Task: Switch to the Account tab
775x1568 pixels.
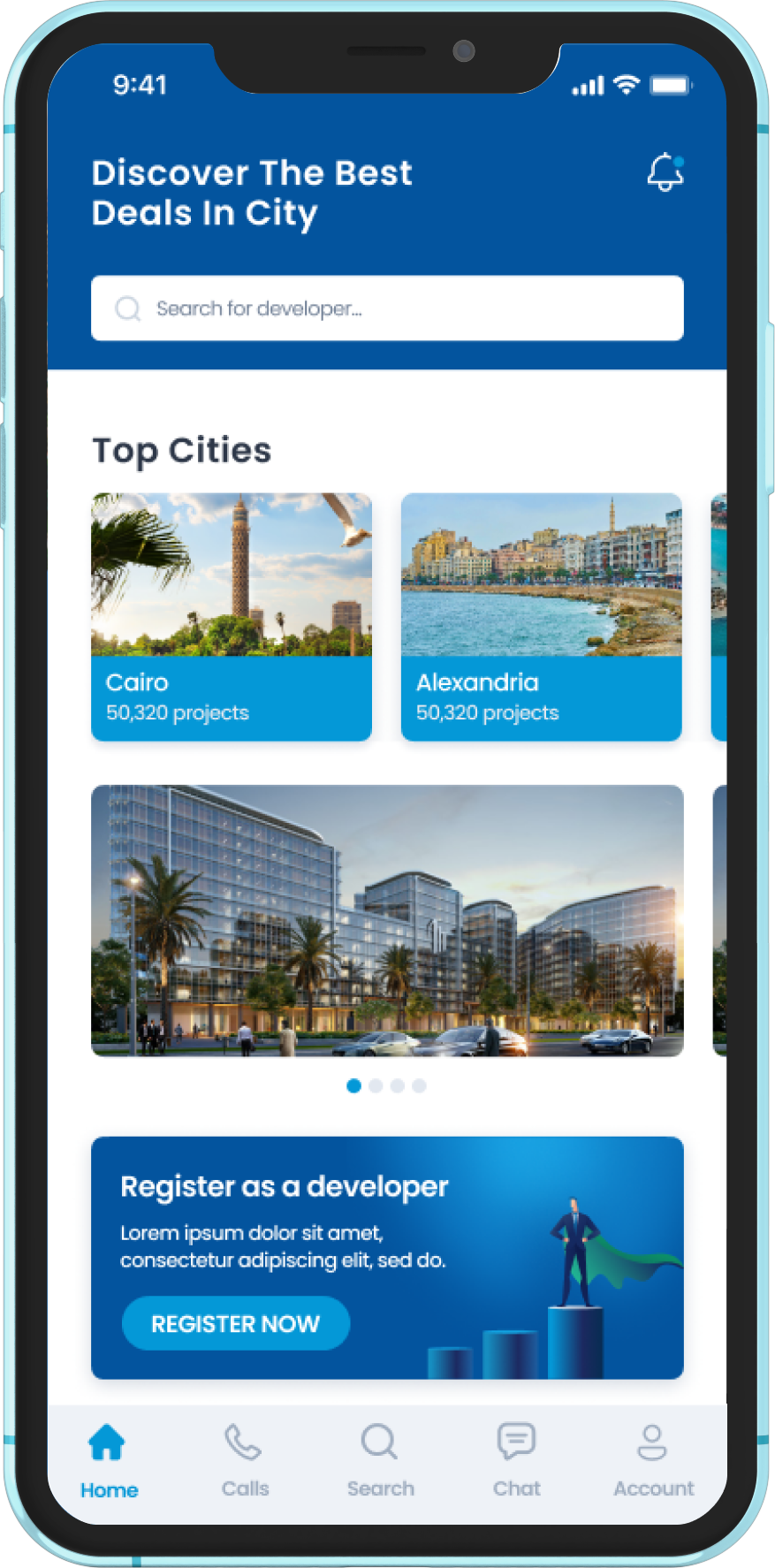Action: point(653,1460)
